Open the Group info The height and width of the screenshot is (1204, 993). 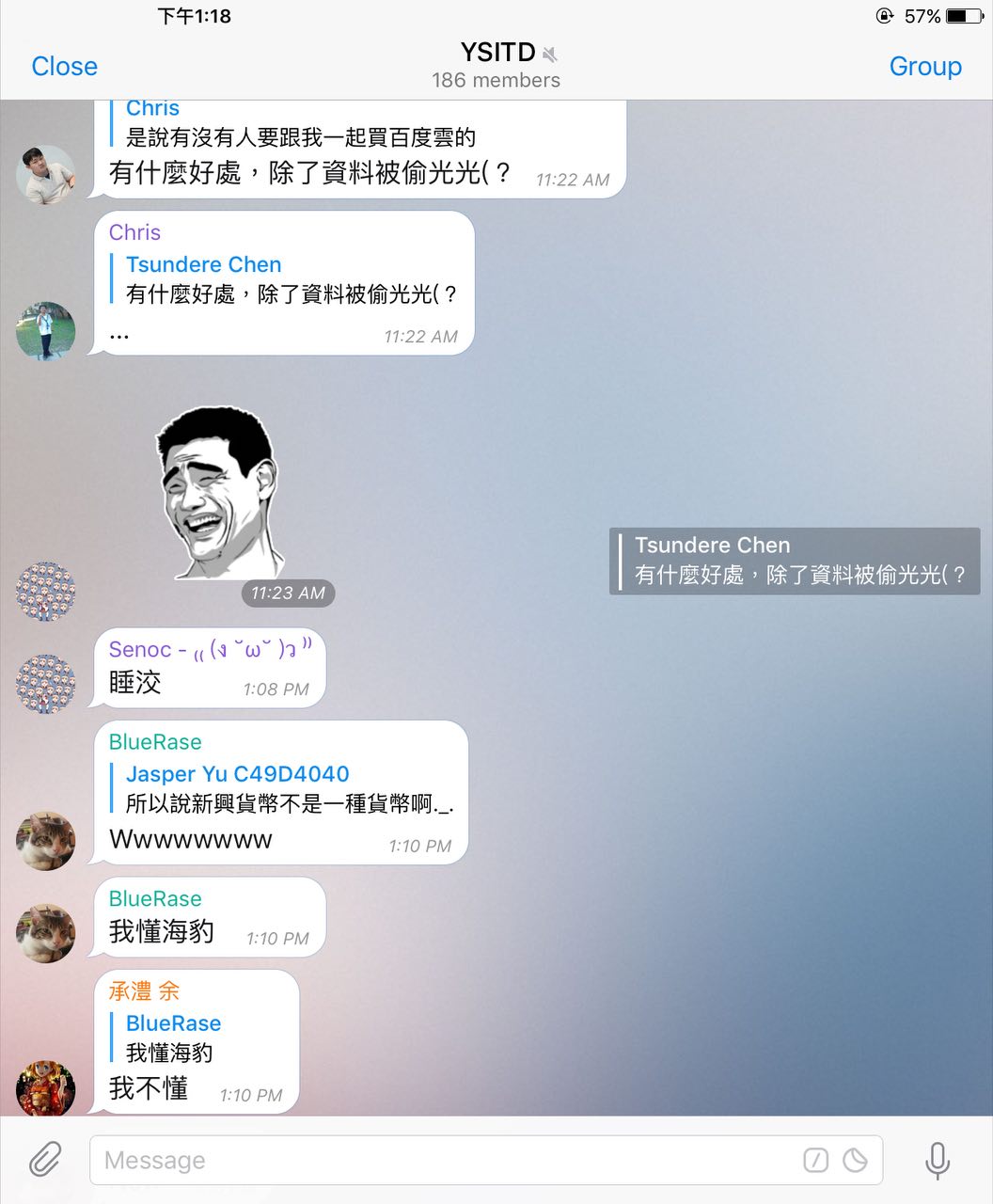pos(924,66)
